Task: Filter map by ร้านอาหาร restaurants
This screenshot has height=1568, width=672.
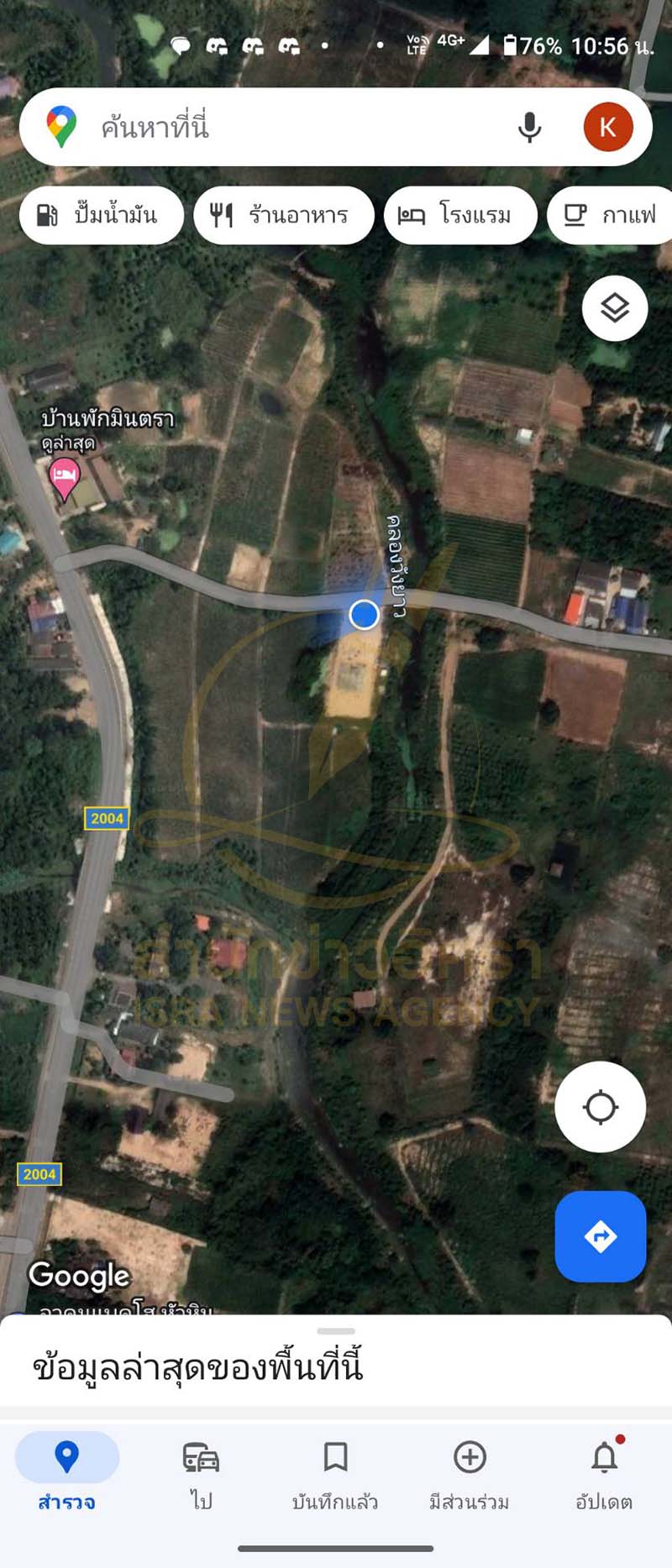Action: coord(283,216)
